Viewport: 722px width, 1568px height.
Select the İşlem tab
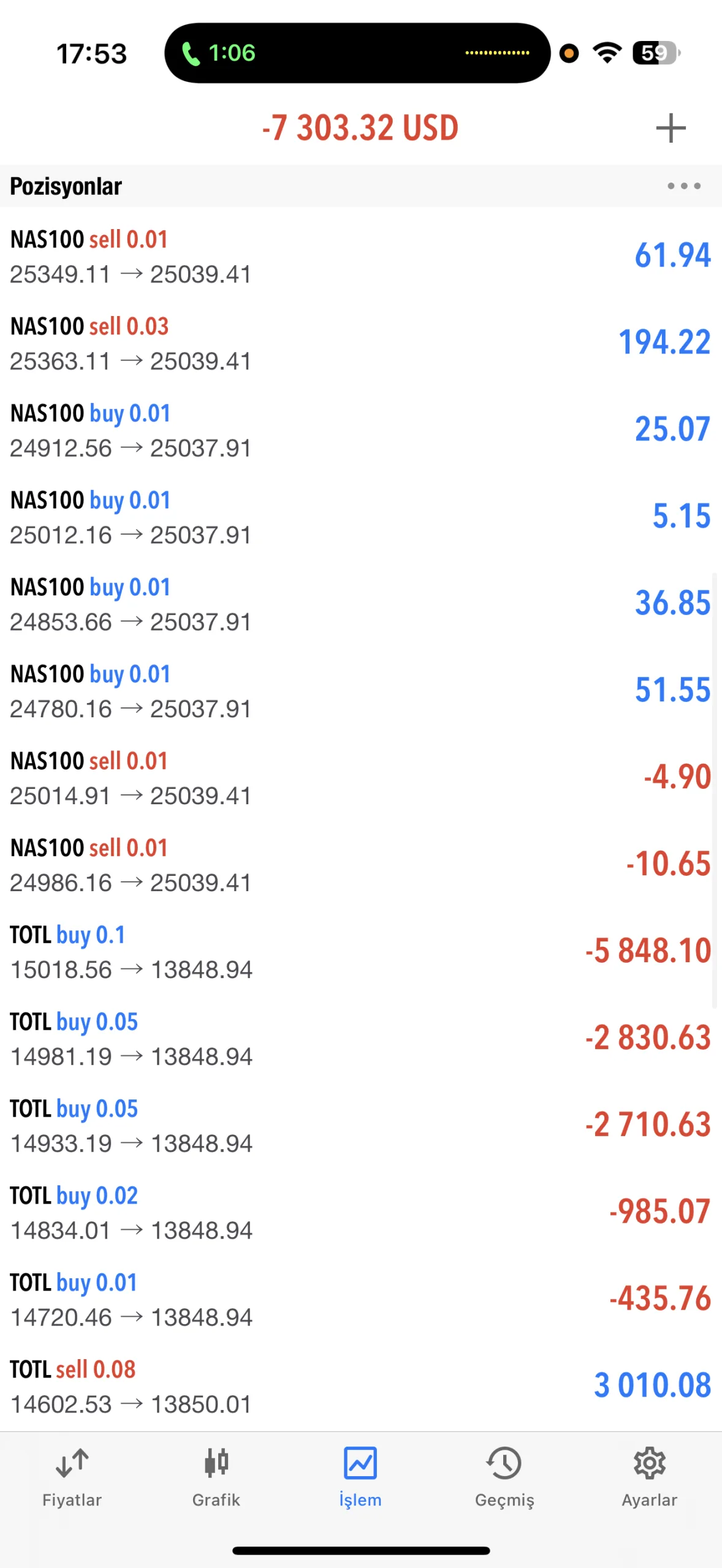360,1477
